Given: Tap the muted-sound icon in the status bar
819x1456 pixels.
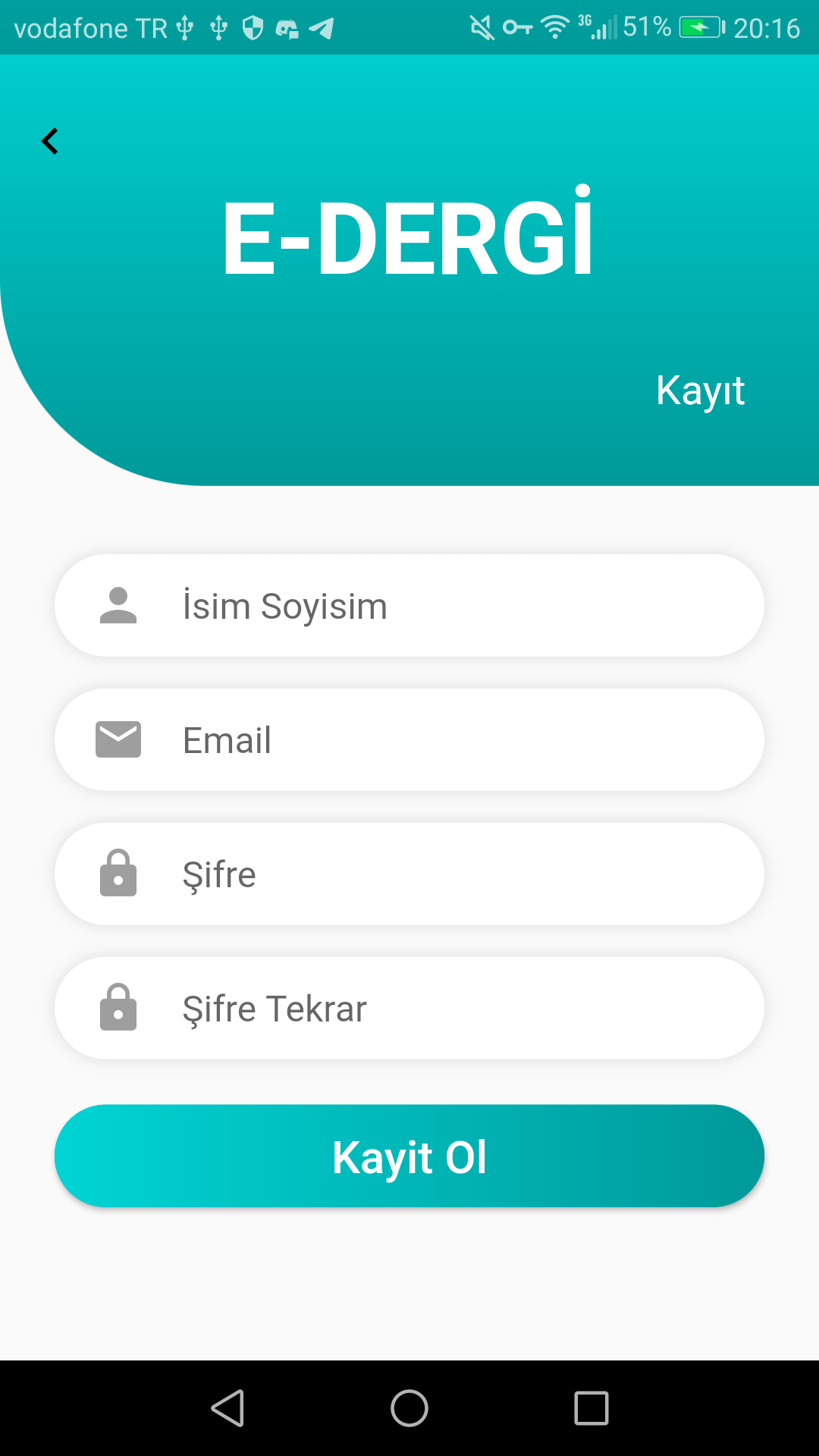Looking at the screenshot, I should coord(480,29).
